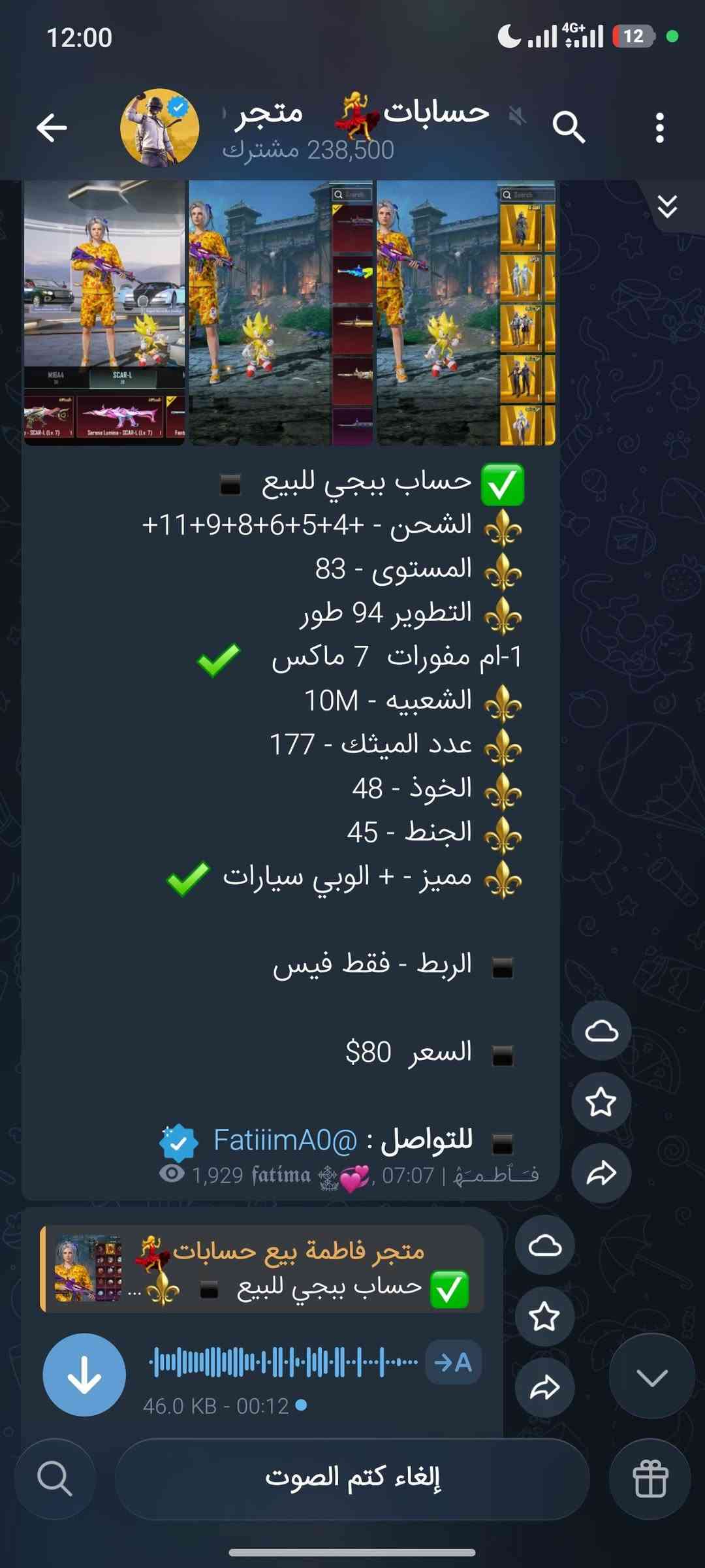Open the @FatiiimA0 contact link

(286, 1140)
